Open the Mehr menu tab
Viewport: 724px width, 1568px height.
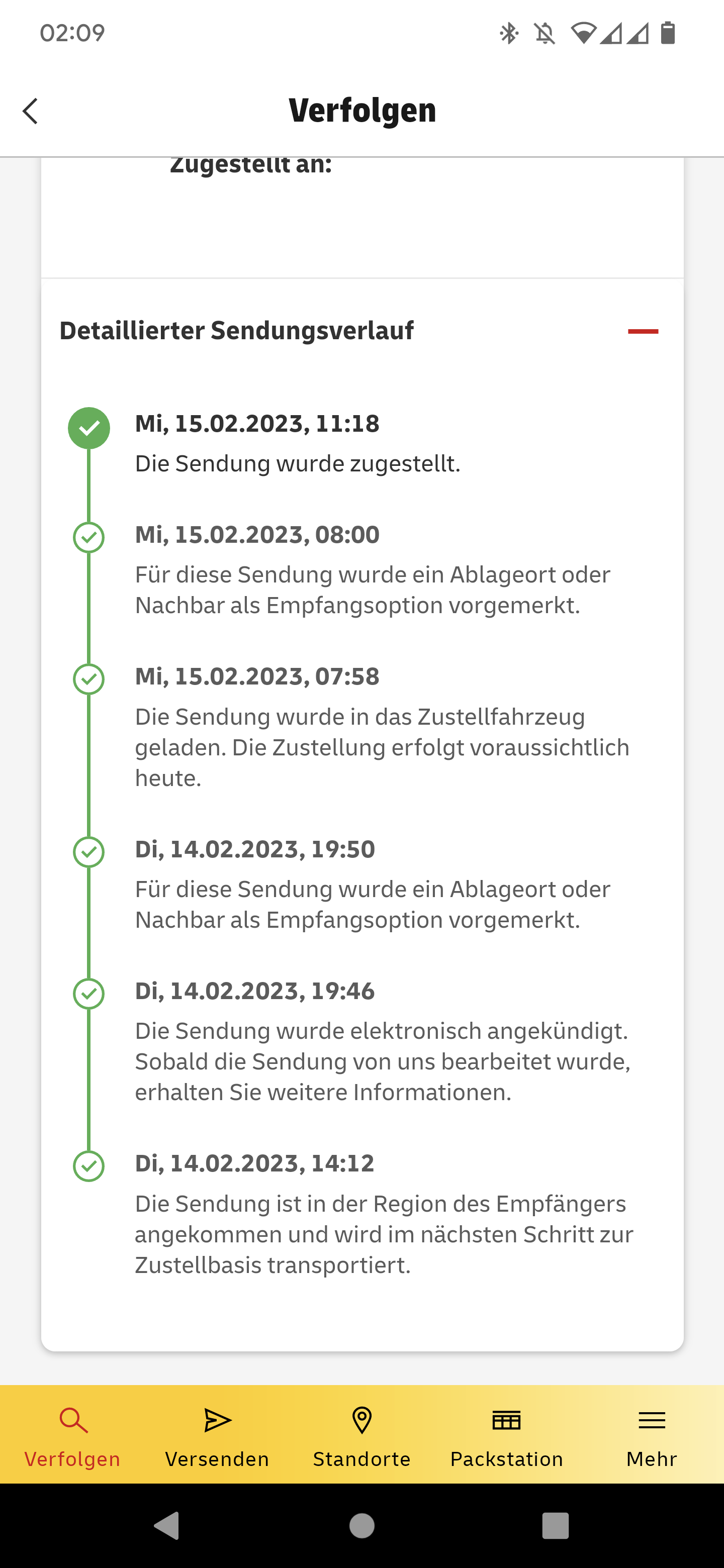652,1435
